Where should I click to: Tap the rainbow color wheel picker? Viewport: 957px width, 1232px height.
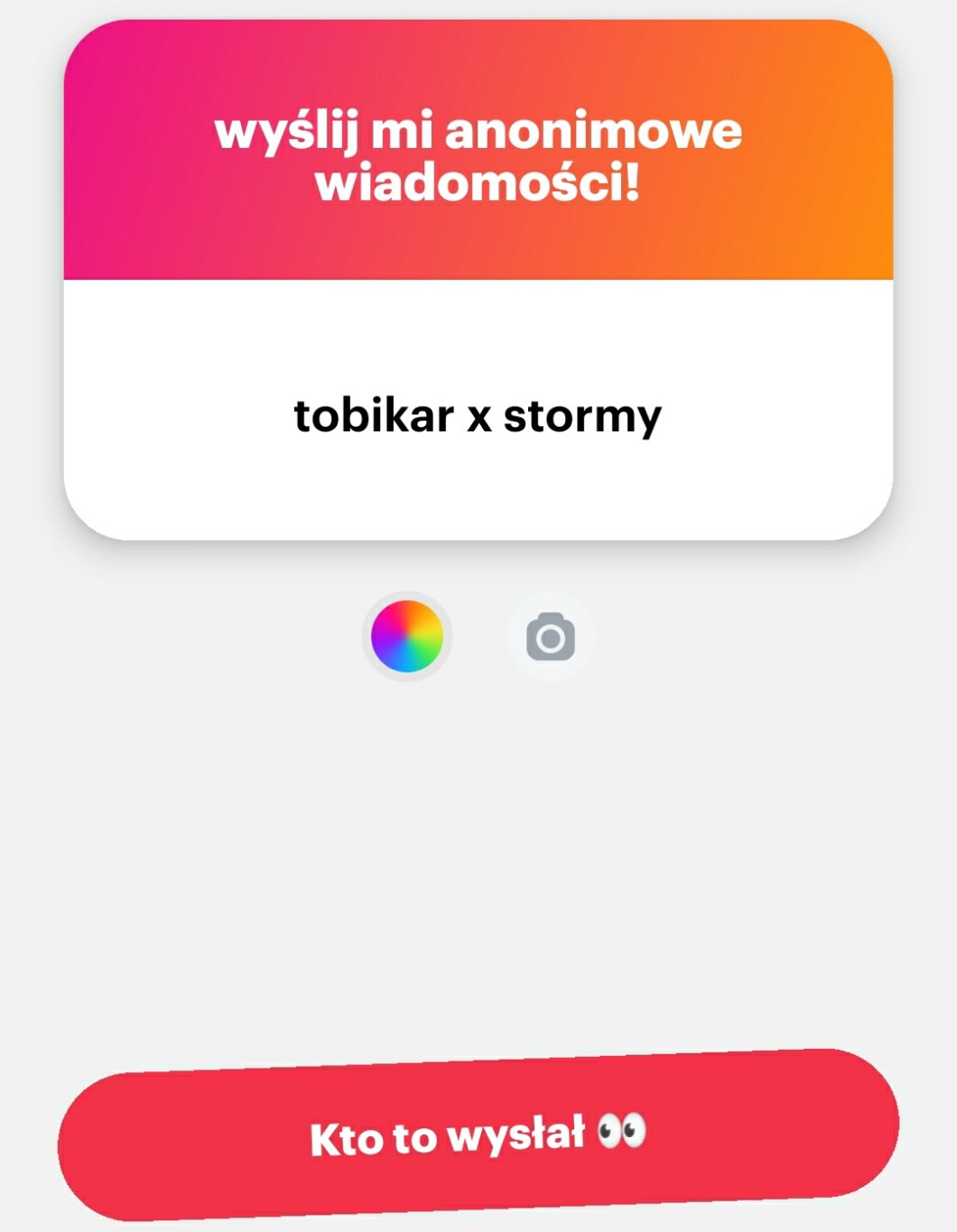407,636
